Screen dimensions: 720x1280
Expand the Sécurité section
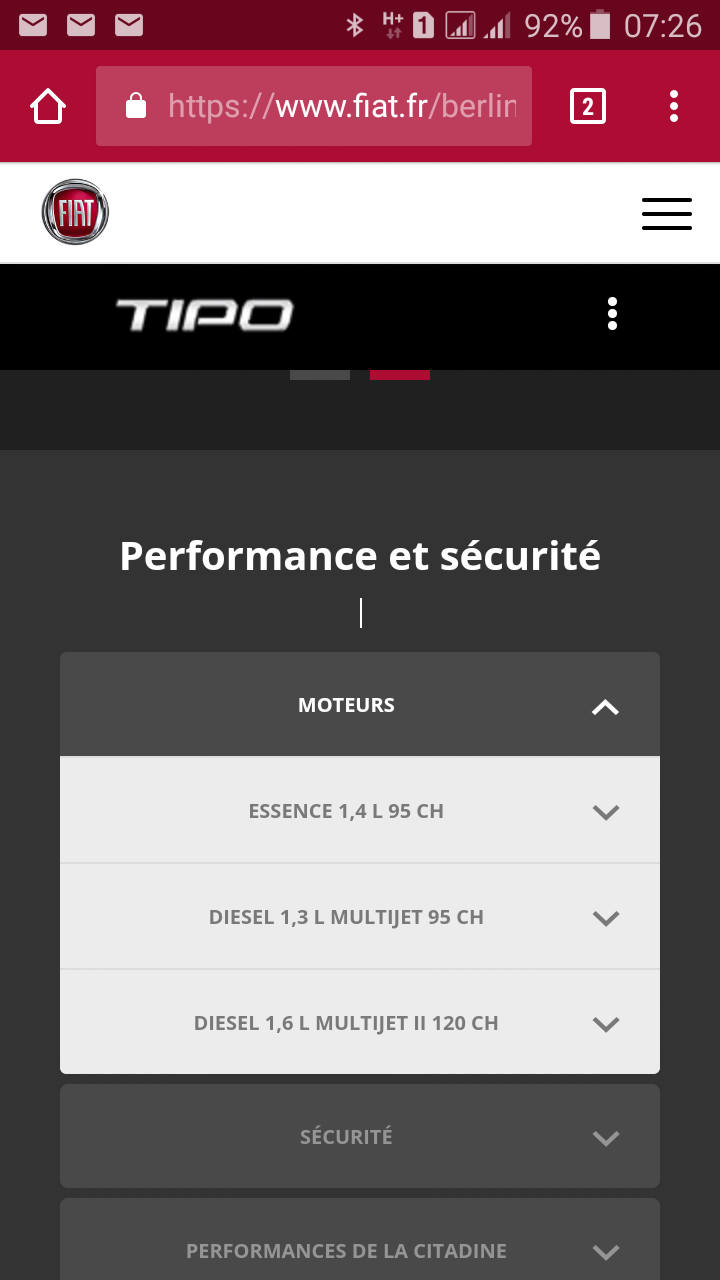(360, 1137)
